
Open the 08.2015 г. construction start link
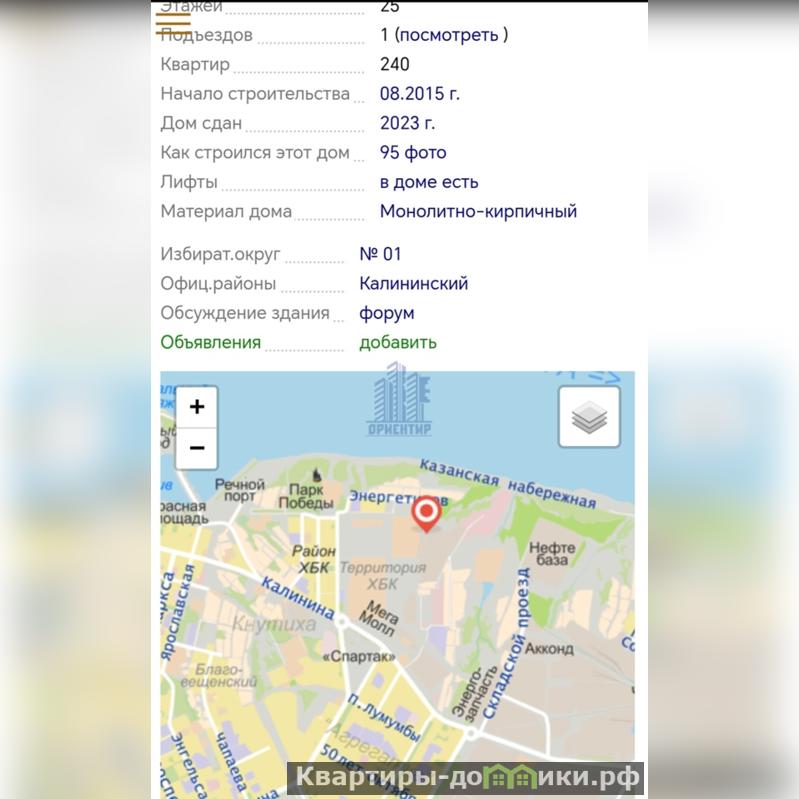coord(419,94)
